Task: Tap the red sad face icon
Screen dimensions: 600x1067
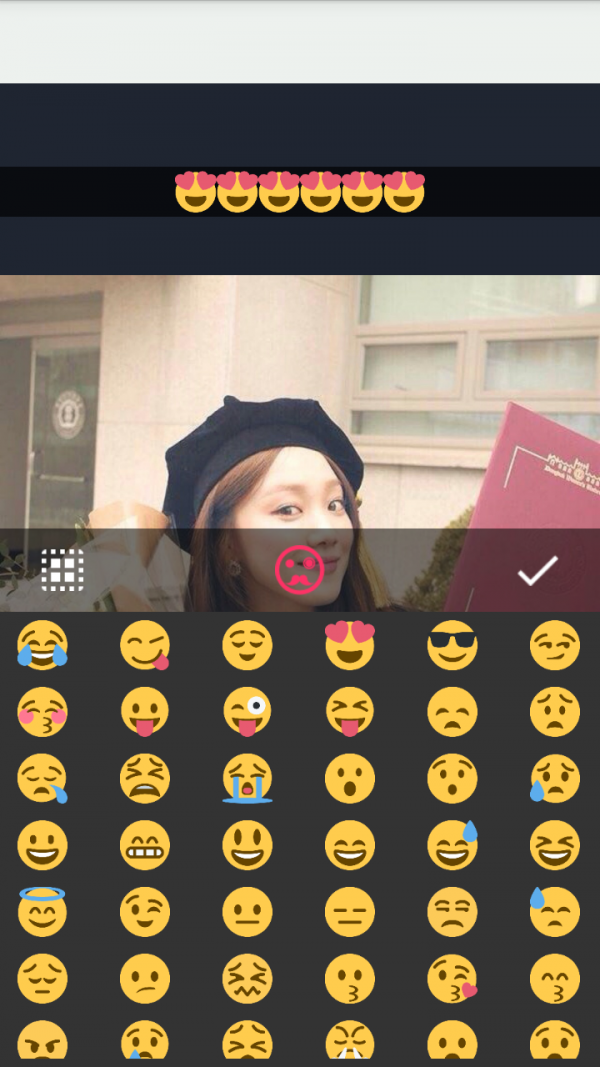Action: pos(299,570)
